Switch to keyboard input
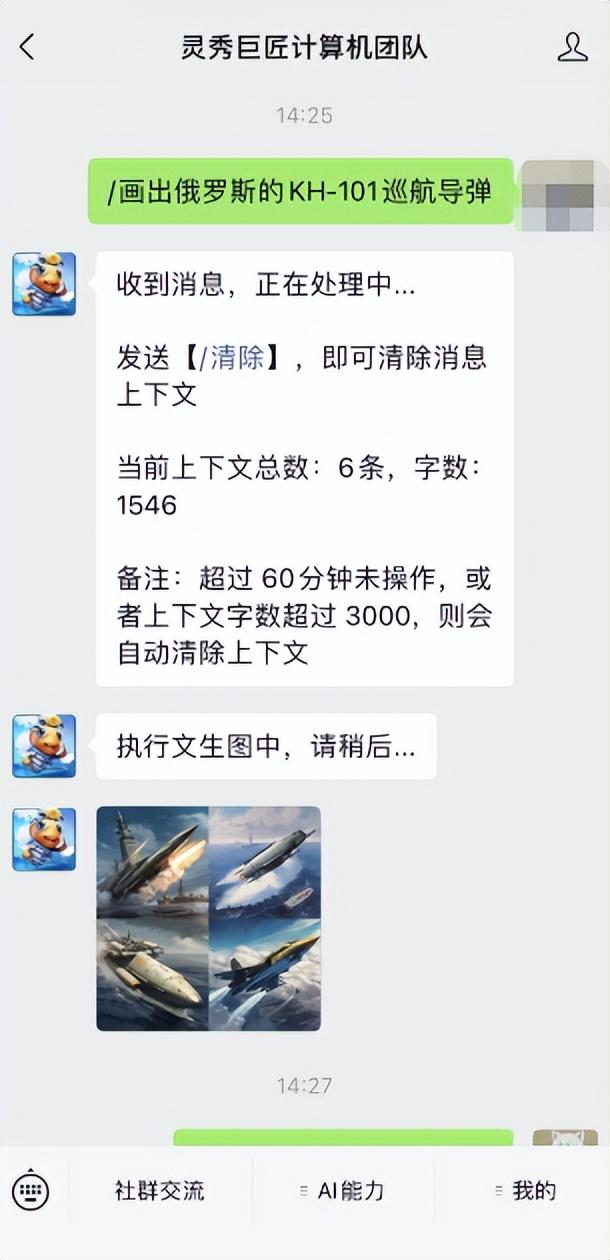This screenshot has height=1260, width=610. coord(30,1190)
